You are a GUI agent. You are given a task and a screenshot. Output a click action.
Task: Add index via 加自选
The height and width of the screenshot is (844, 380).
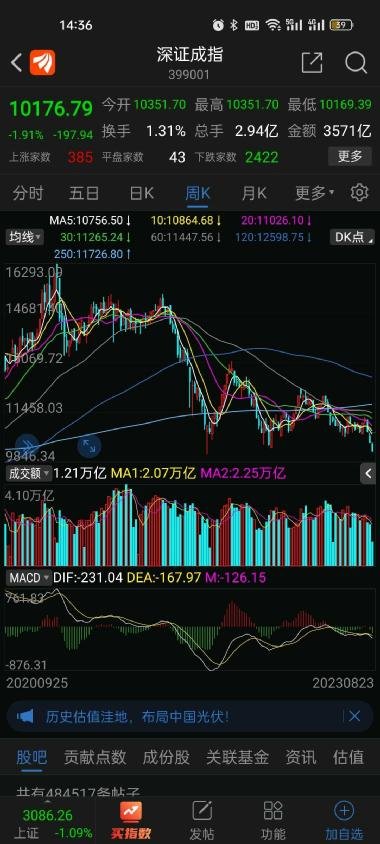coord(343,819)
